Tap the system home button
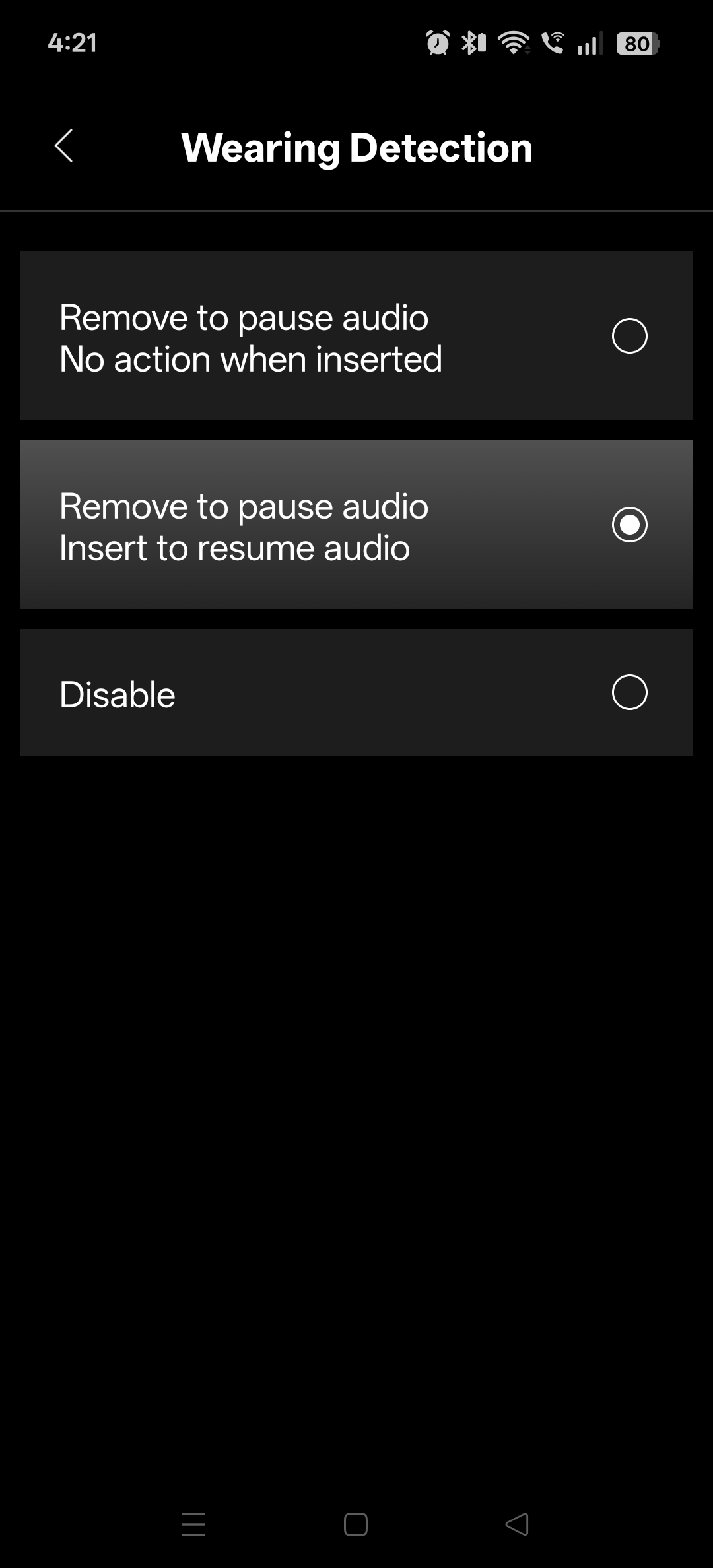 click(x=356, y=1524)
